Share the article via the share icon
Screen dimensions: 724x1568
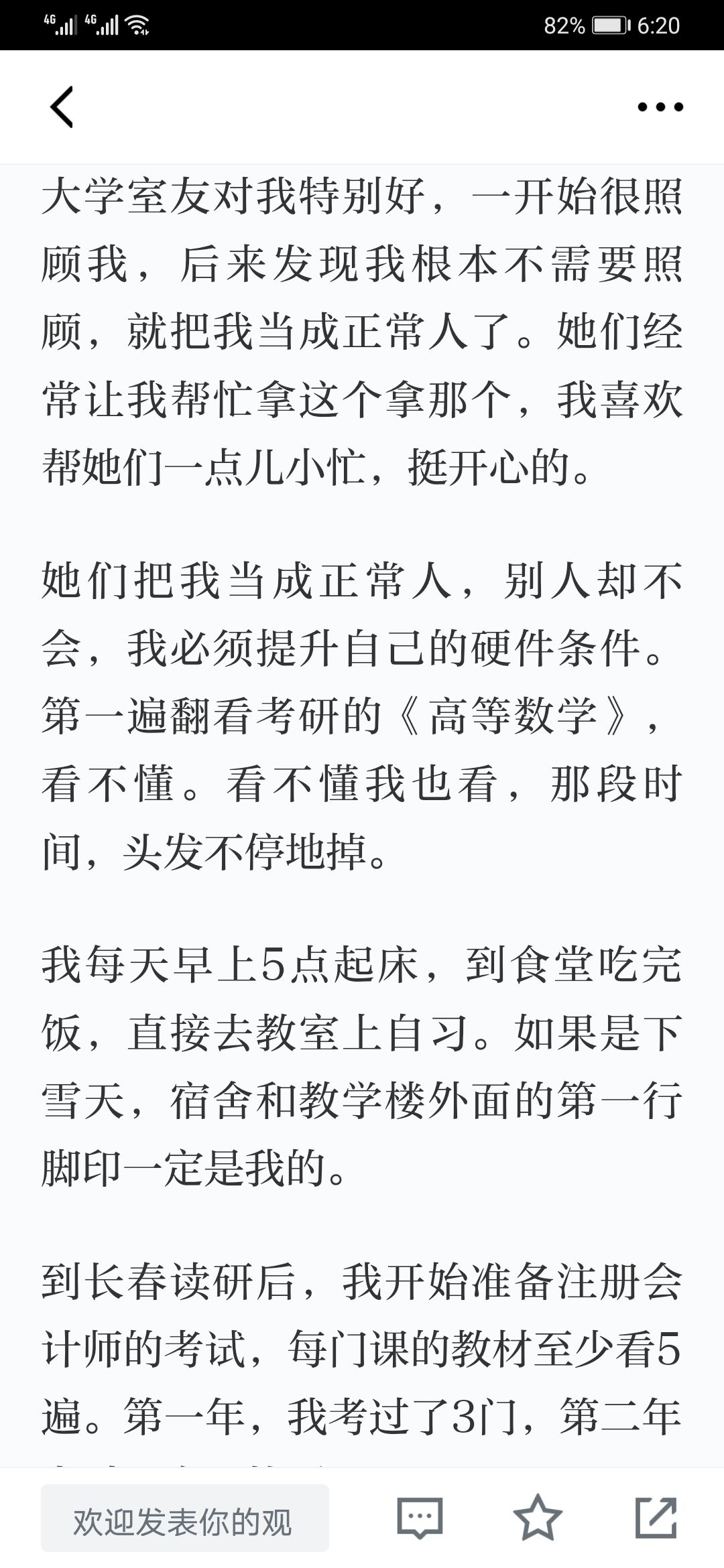coord(656,1517)
